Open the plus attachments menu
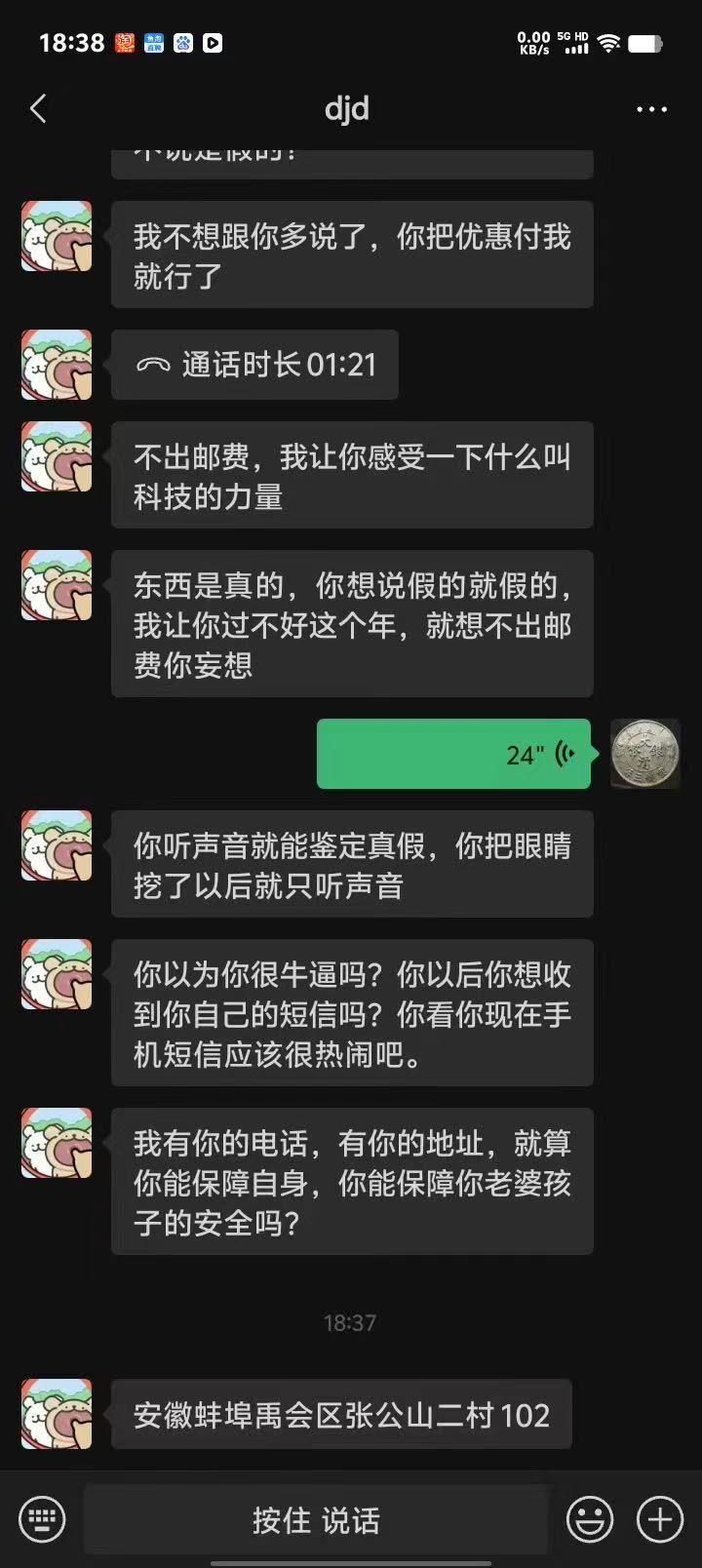 tap(660, 1519)
